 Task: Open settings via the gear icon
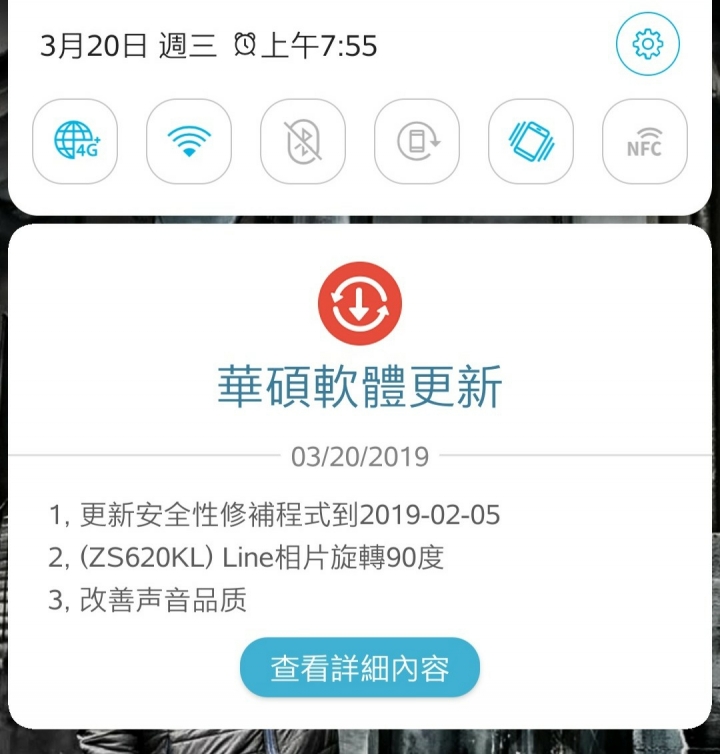coord(647,44)
